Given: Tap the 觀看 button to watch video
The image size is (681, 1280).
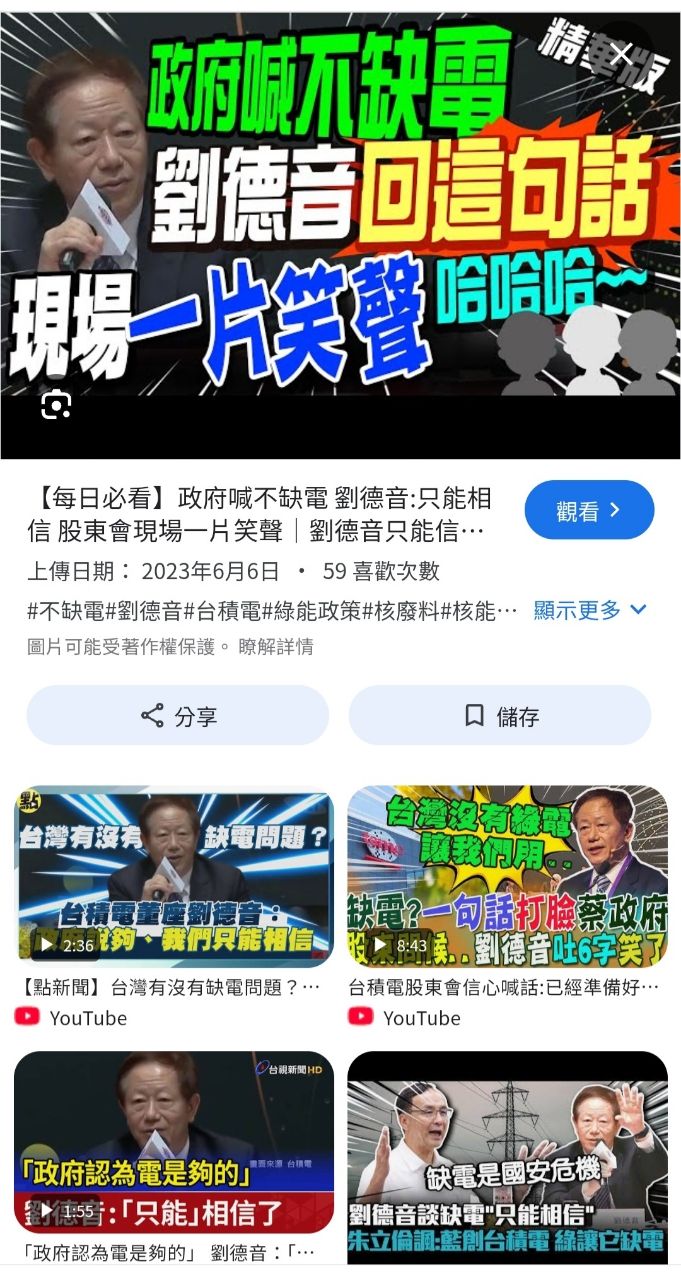Looking at the screenshot, I should [589, 510].
